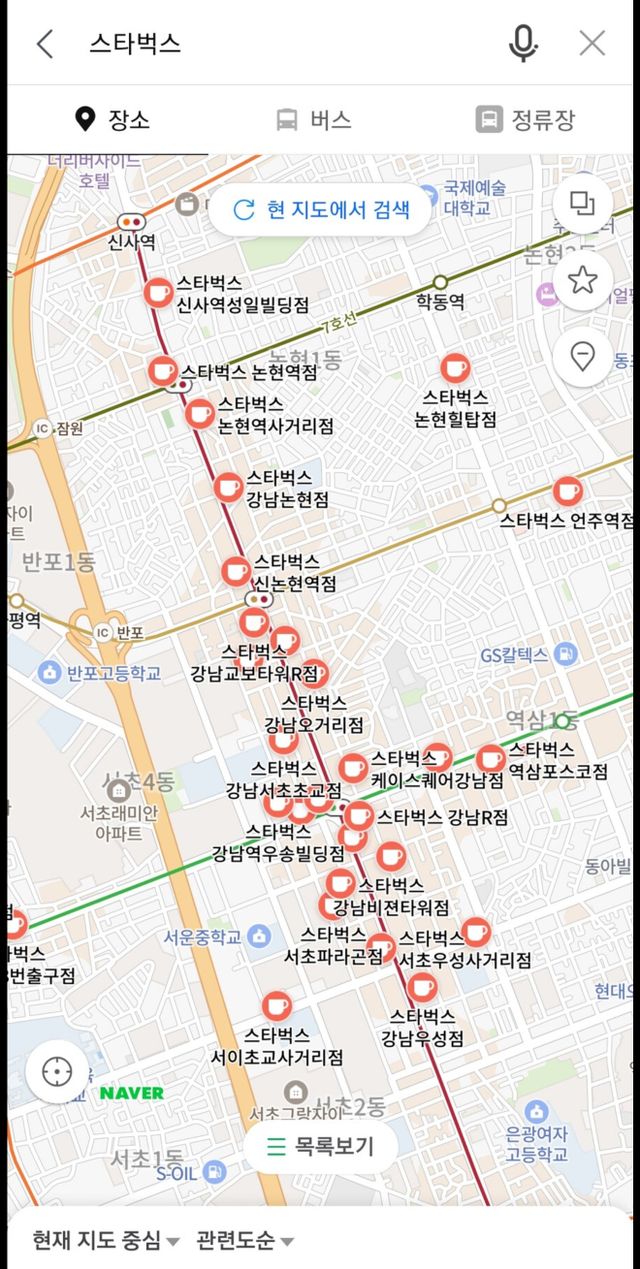Expand the 관련도순 sort dropdown

pos(245,1241)
